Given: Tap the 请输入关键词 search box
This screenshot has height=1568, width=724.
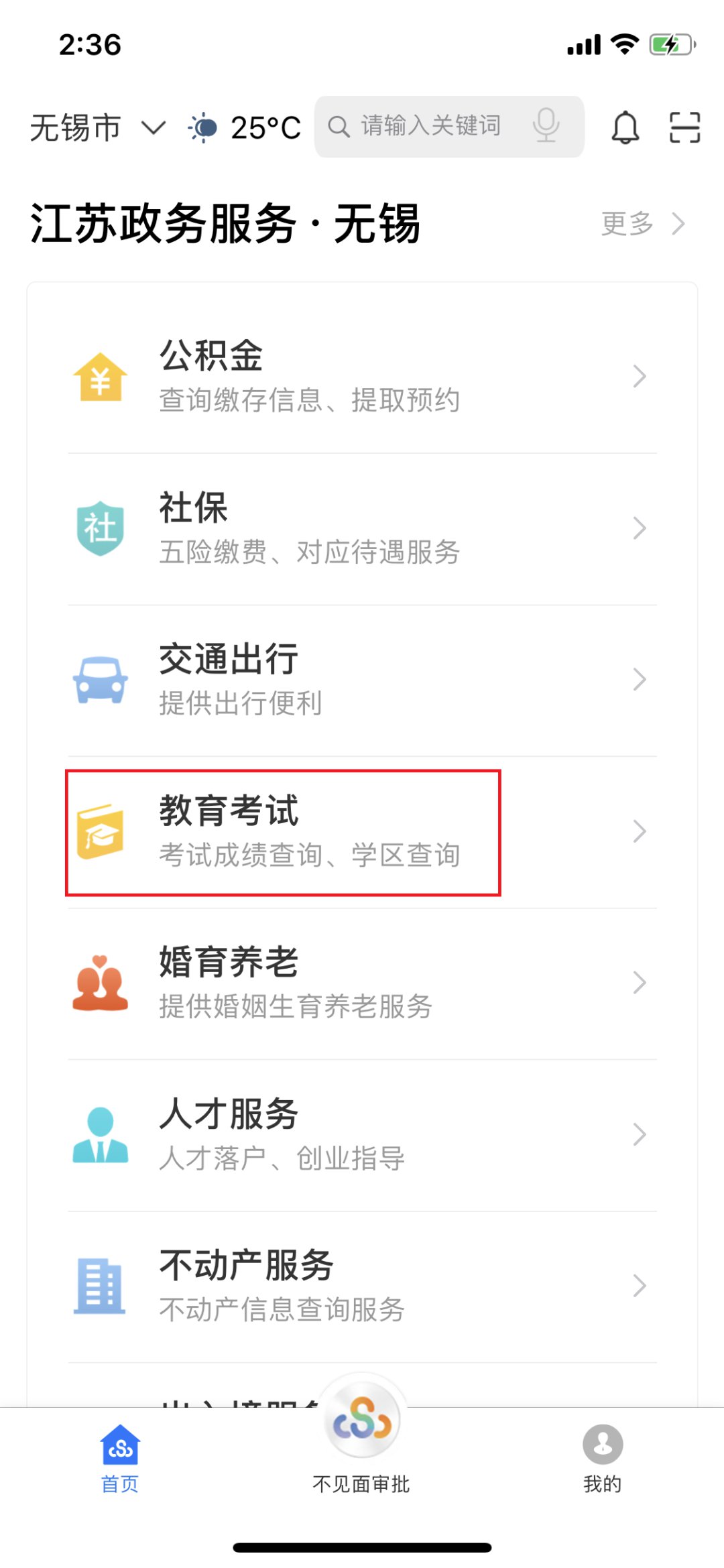Looking at the screenshot, I should tap(448, 127).
